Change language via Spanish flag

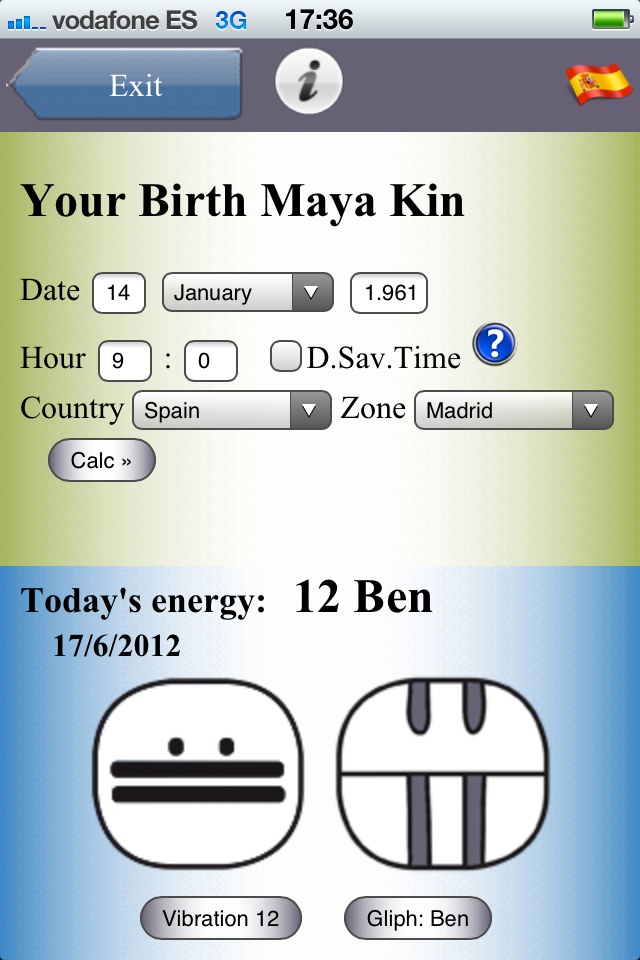(599, 84)
